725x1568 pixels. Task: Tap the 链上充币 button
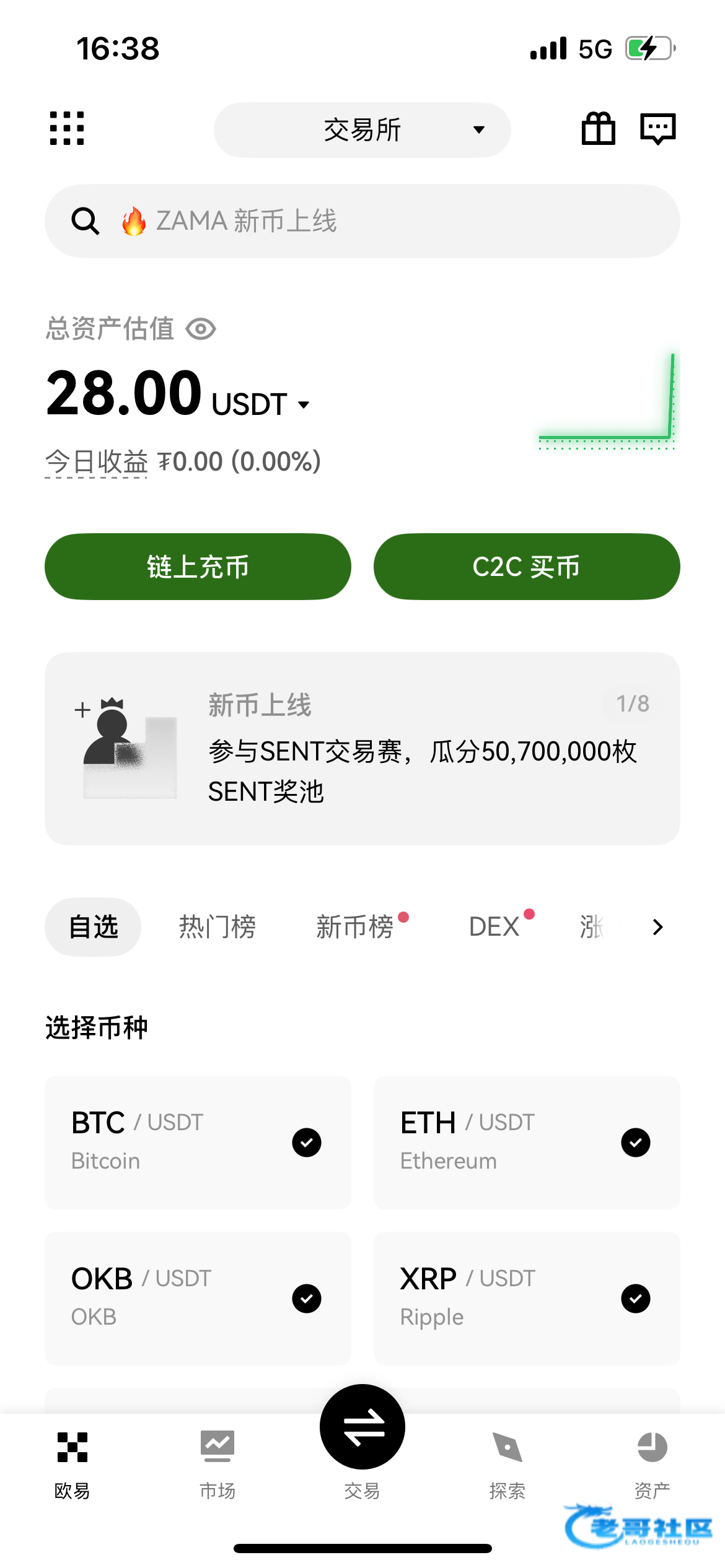(x=198, y=567)
